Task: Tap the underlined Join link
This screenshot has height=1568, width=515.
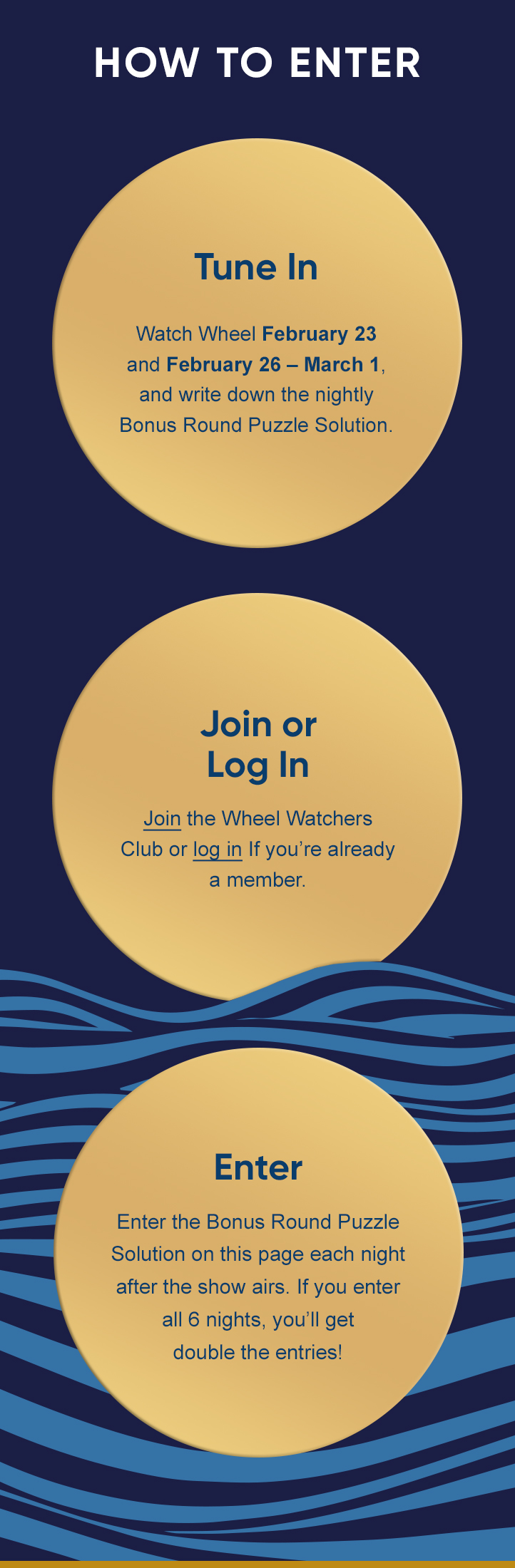Action: (162, 818)
